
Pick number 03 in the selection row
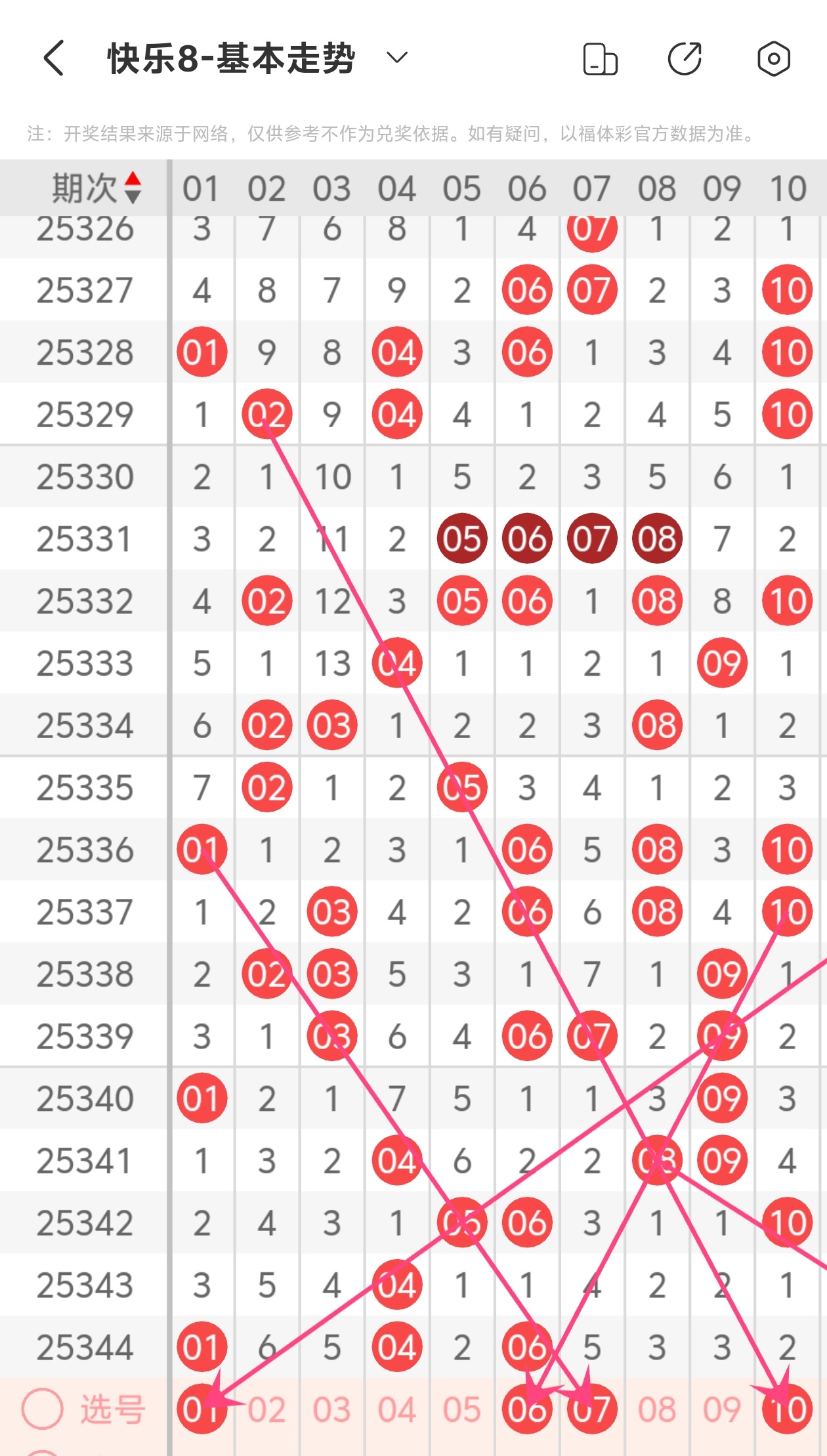pos(331,1409)
